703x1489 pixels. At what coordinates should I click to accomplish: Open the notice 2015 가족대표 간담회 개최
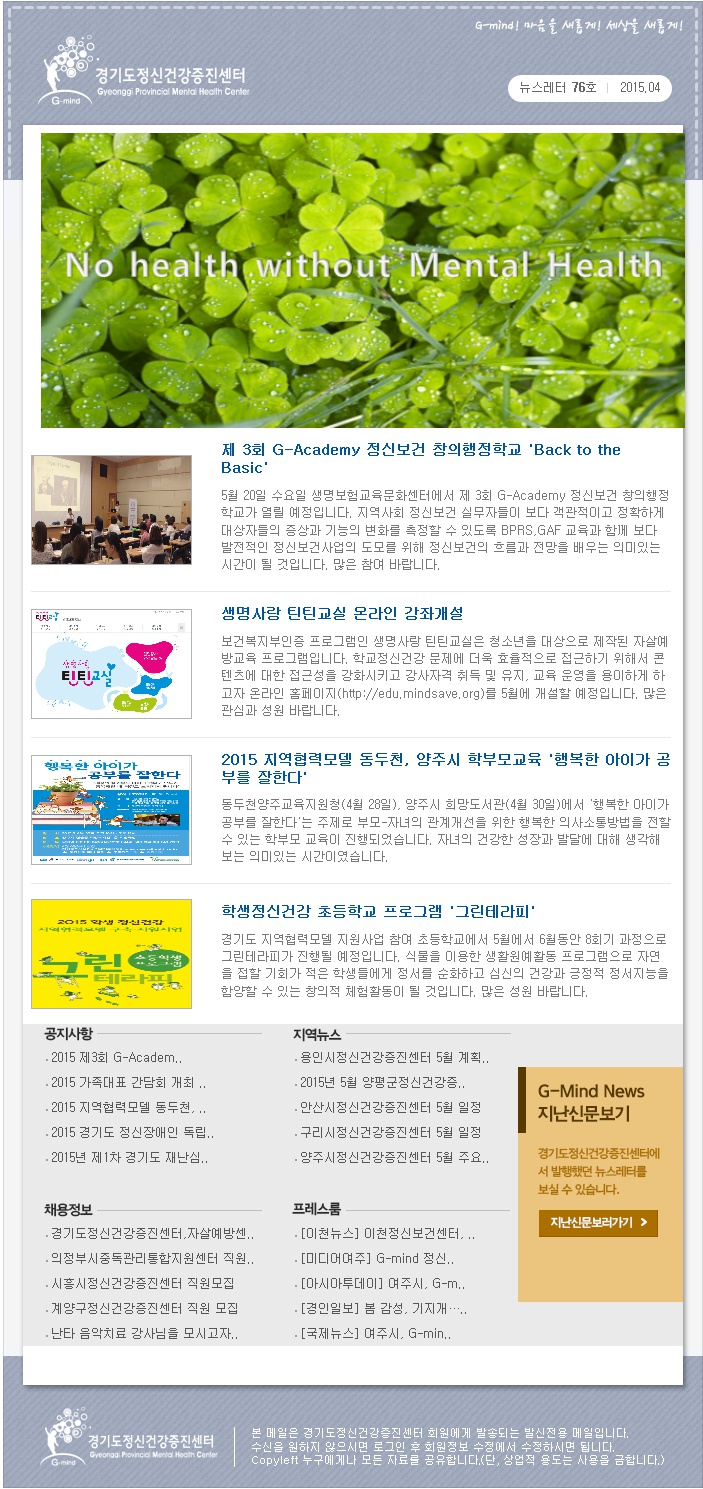click(128, 1082)
